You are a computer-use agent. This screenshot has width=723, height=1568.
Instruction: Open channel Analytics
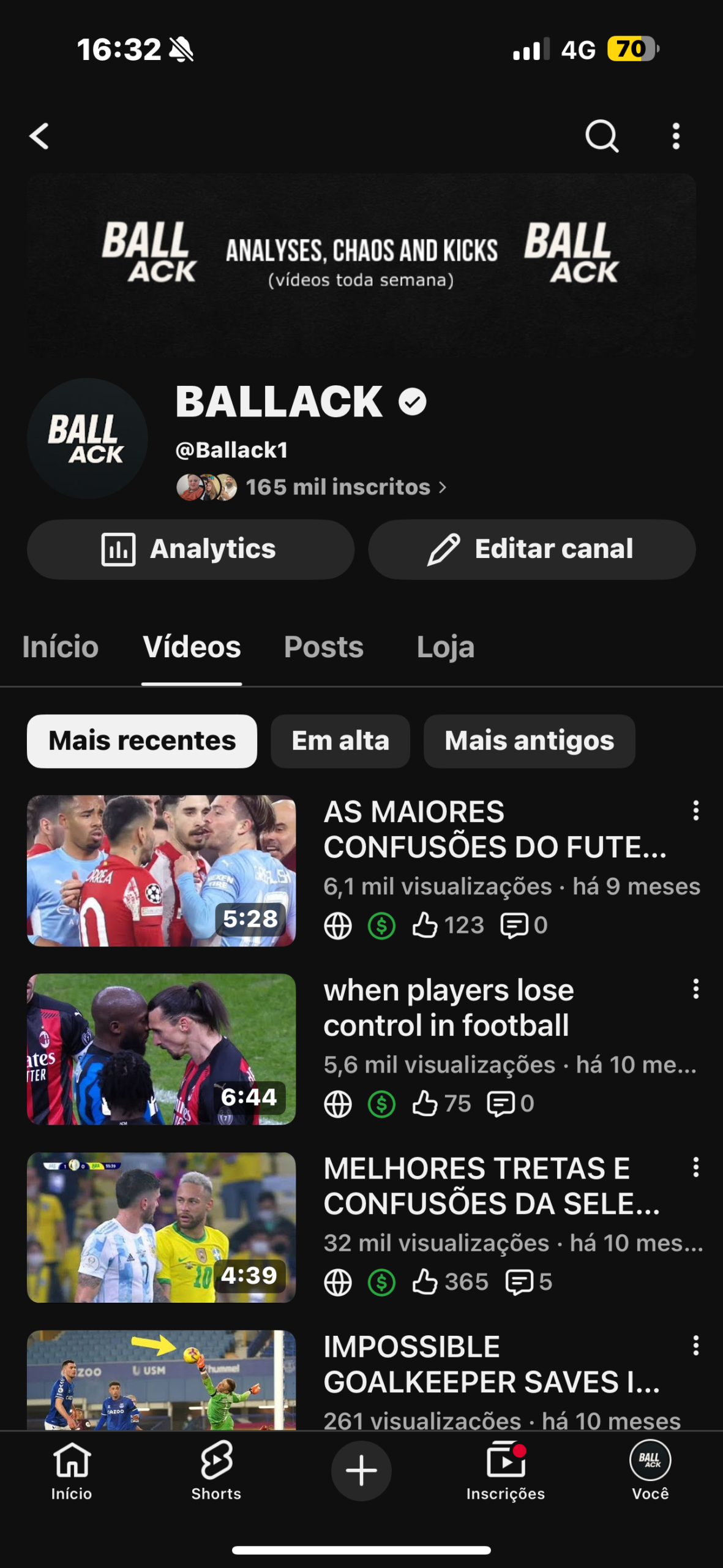(x=190, y=549)
